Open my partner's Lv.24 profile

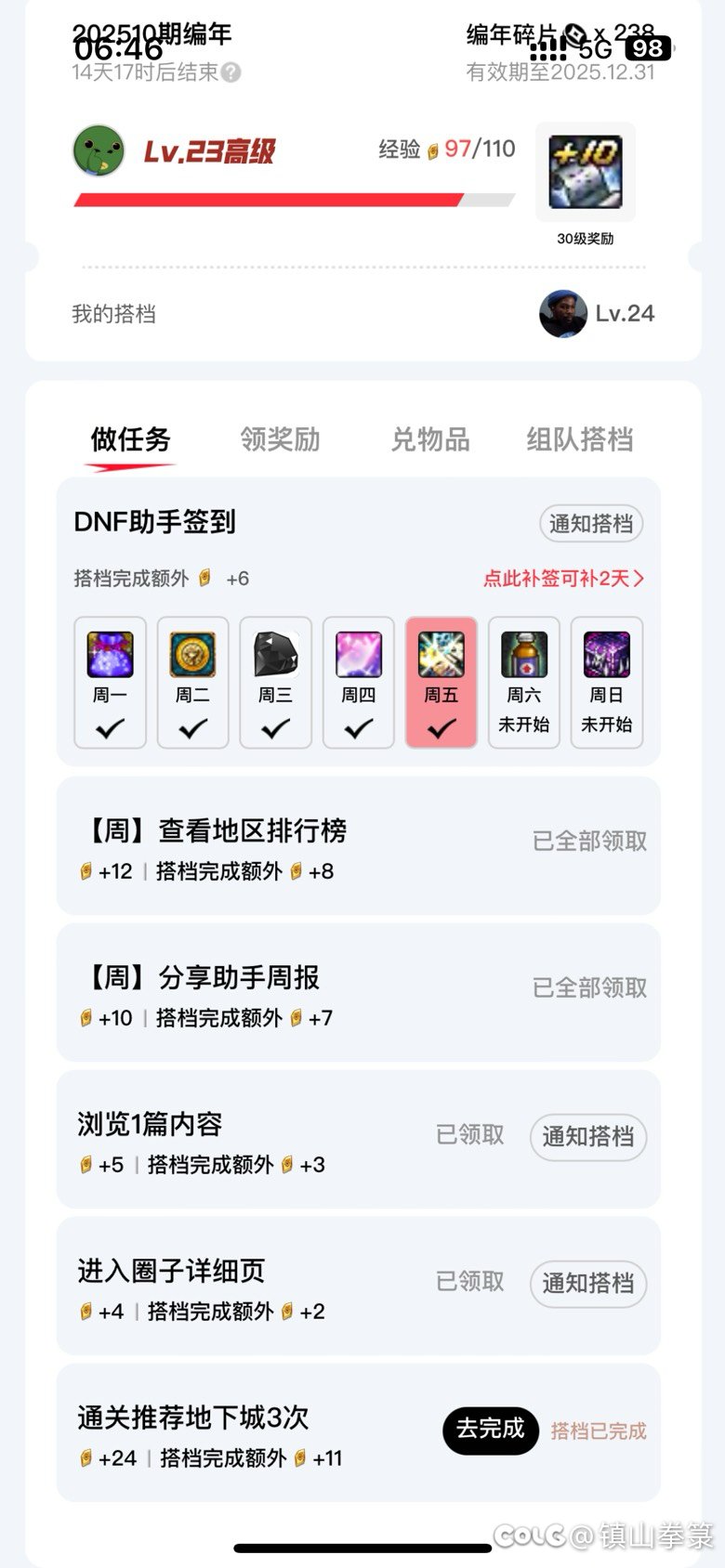[597, 314]
